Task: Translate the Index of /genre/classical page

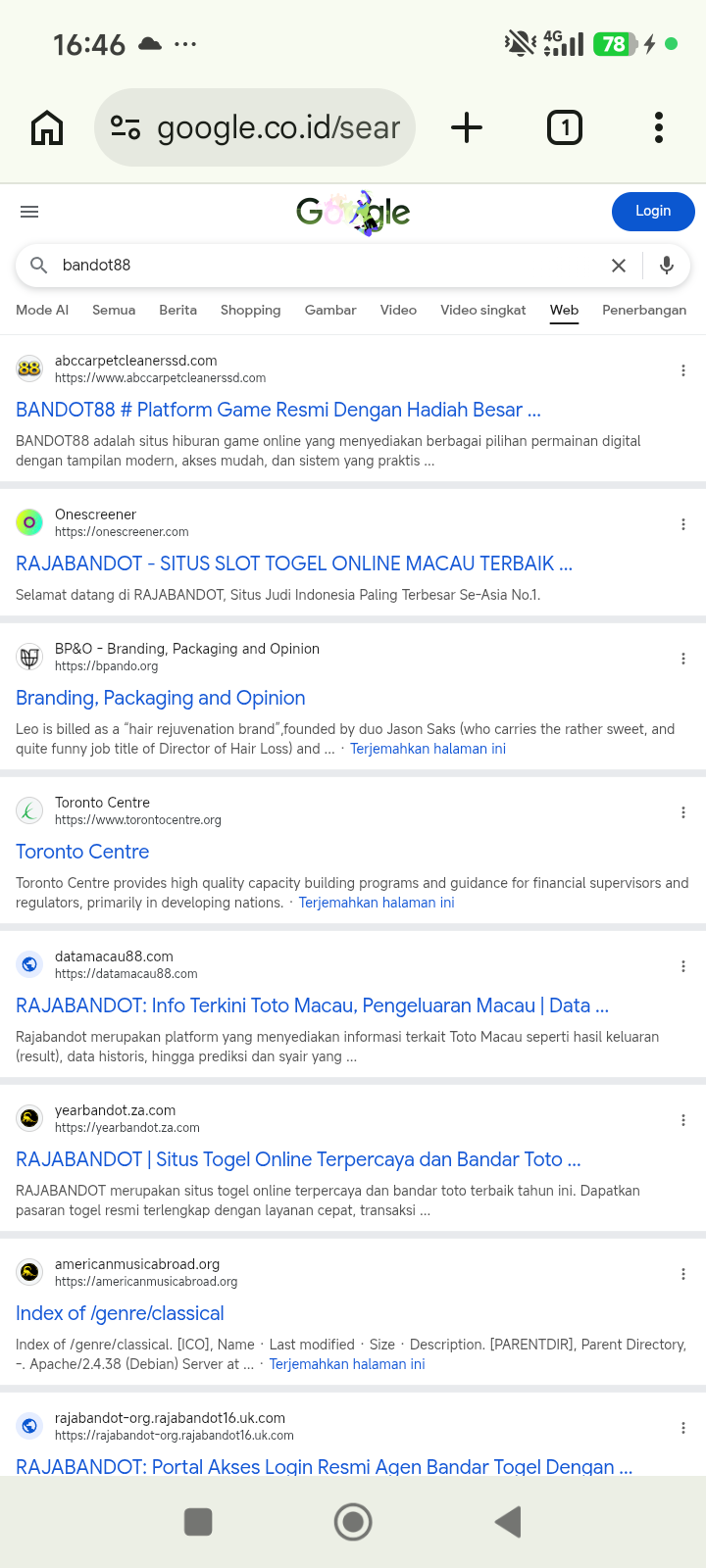Action: click(x=347, y=1364)
